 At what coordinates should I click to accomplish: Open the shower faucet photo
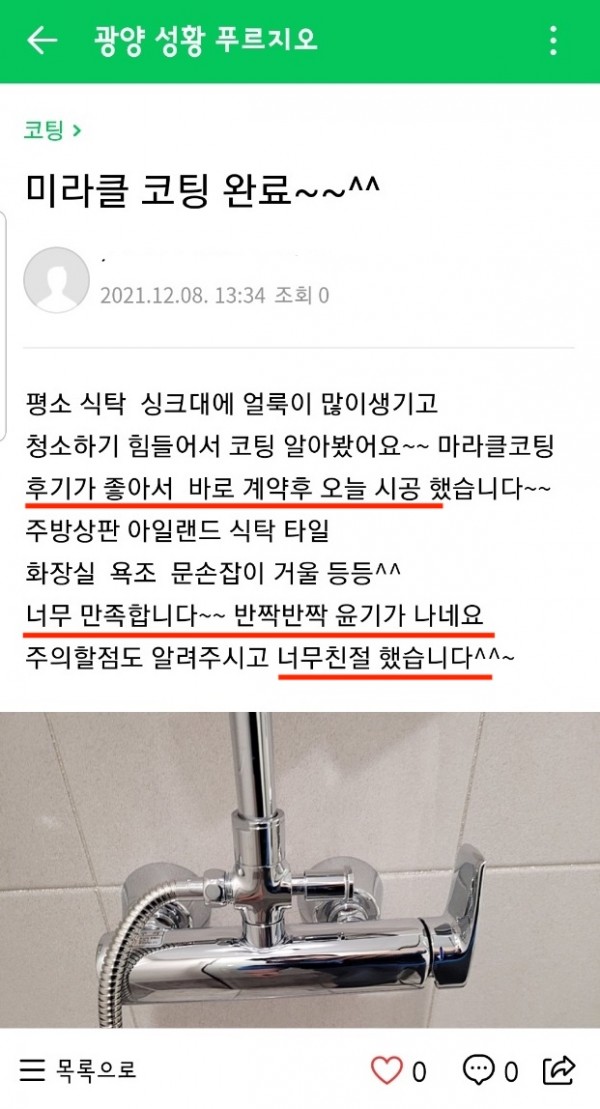pos(300,870)
